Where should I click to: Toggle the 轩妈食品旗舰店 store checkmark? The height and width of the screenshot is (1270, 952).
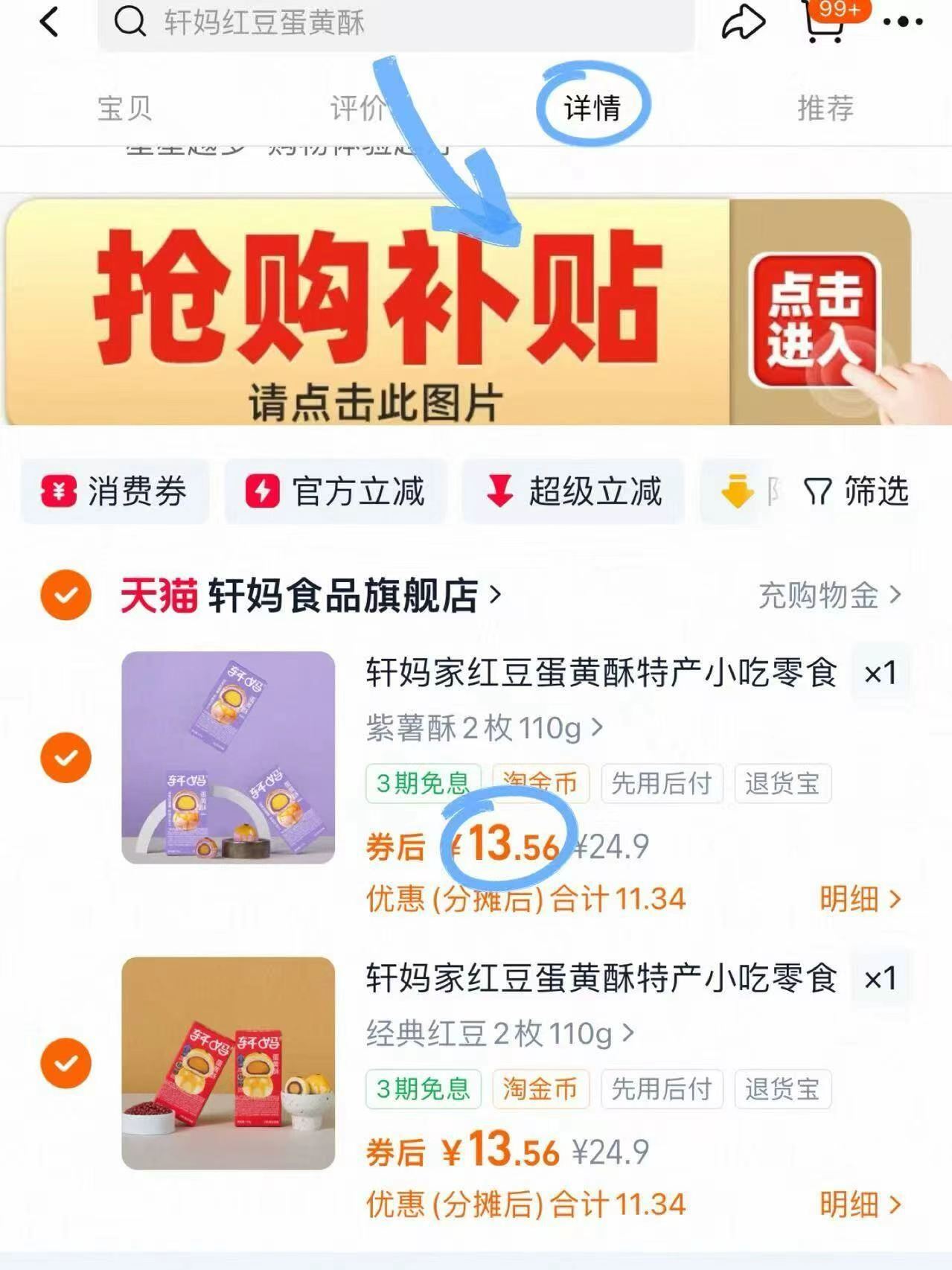pyautogui.click(x=66, y=594)
